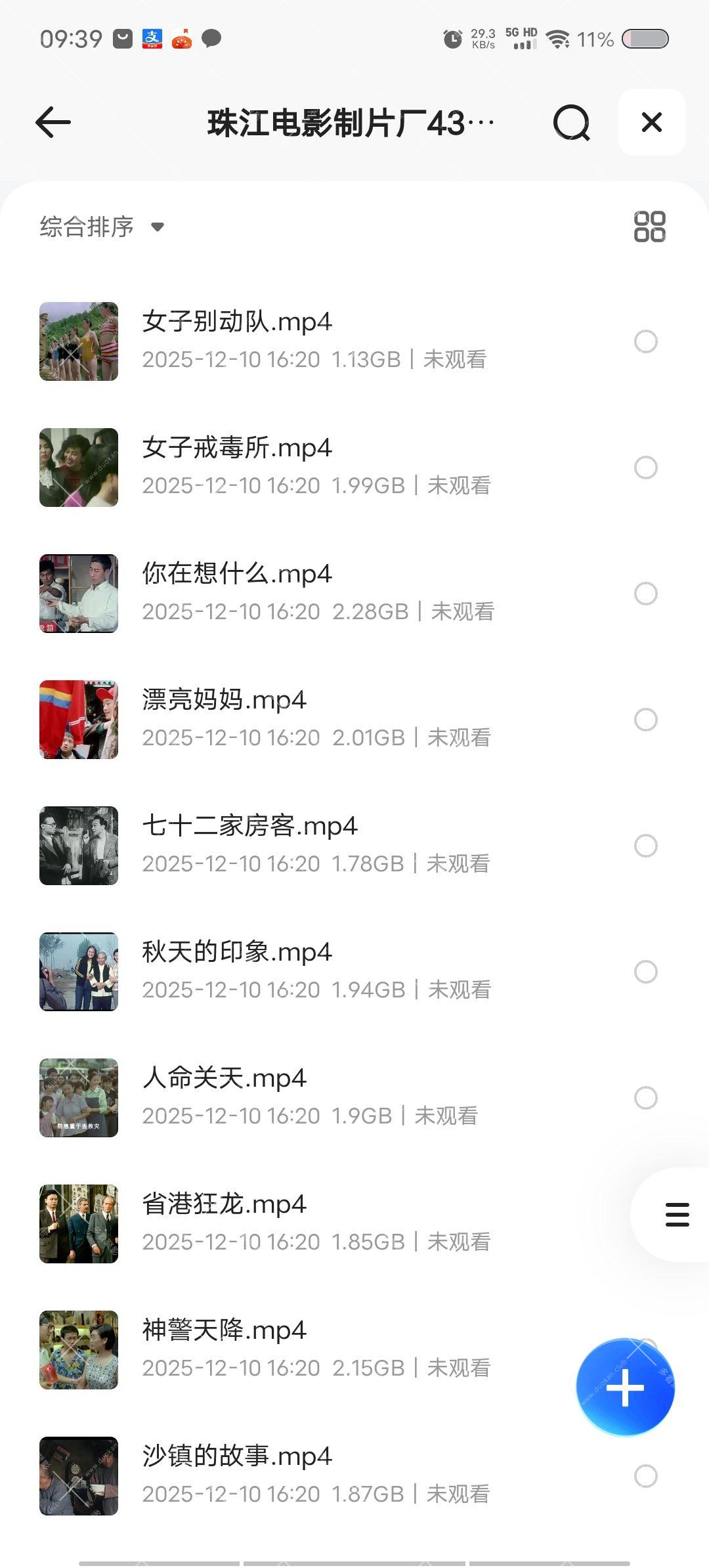Open the video 七十二家房客.mp4
The height and width of the screenshot is (1568, 709).
[249, 826]
